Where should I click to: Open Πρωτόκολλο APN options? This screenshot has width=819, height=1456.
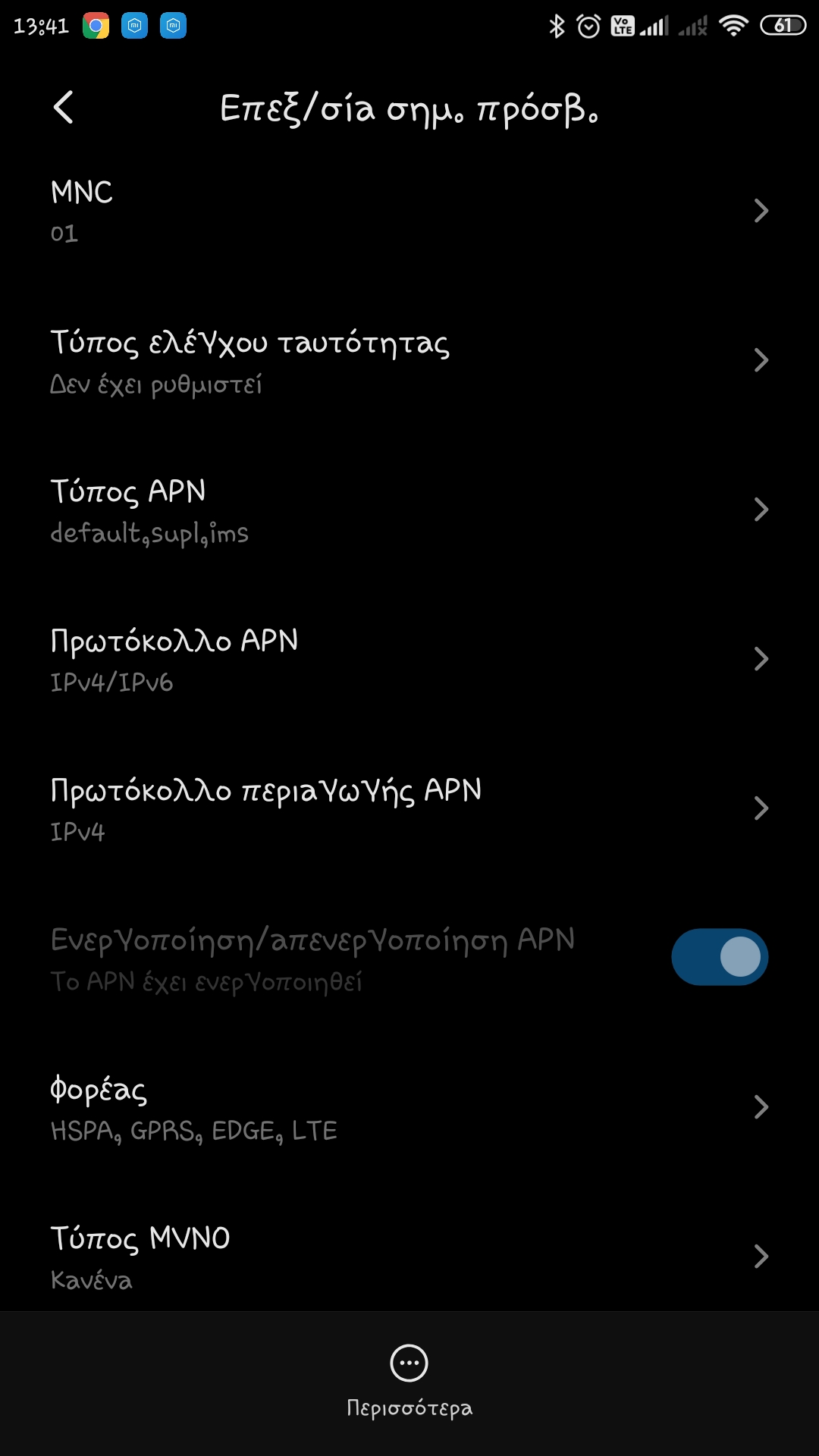[409, 660]
